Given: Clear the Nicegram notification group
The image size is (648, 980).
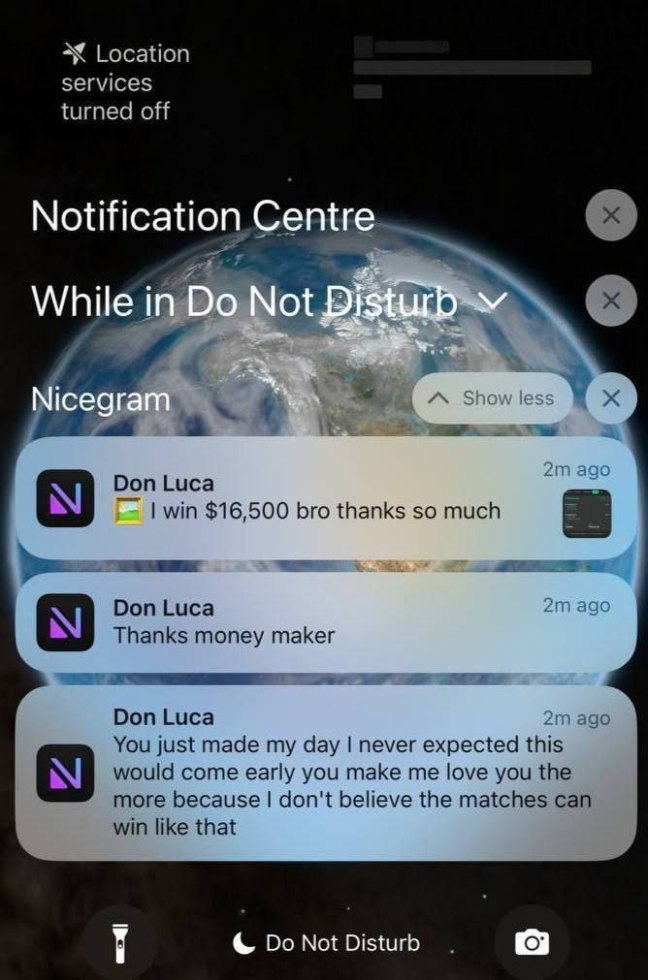Looking at the screenshot, I should tap(611, 398).
